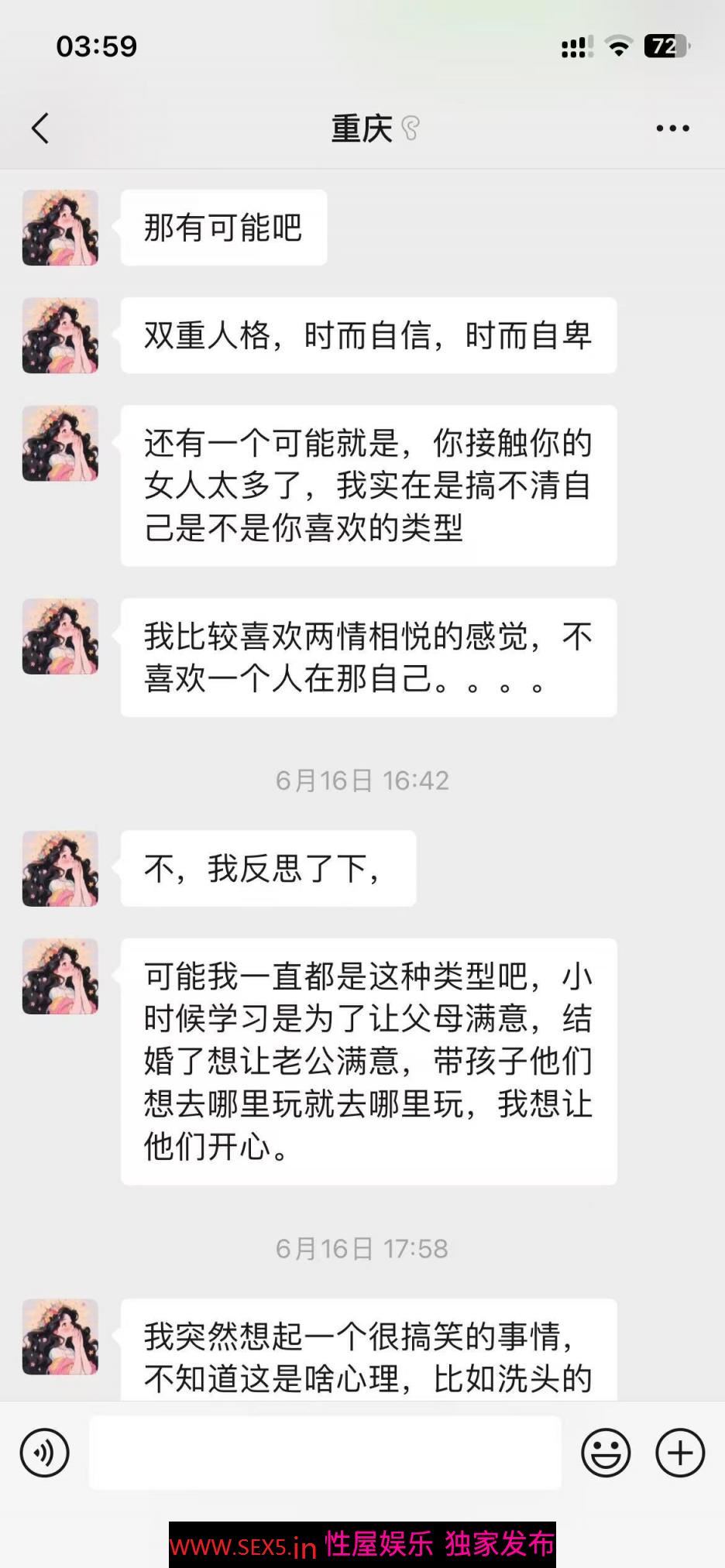The image size is (725, 1568).
Task: Open sender's avatar beside "那有可能吧"
Action: (60, 228)
